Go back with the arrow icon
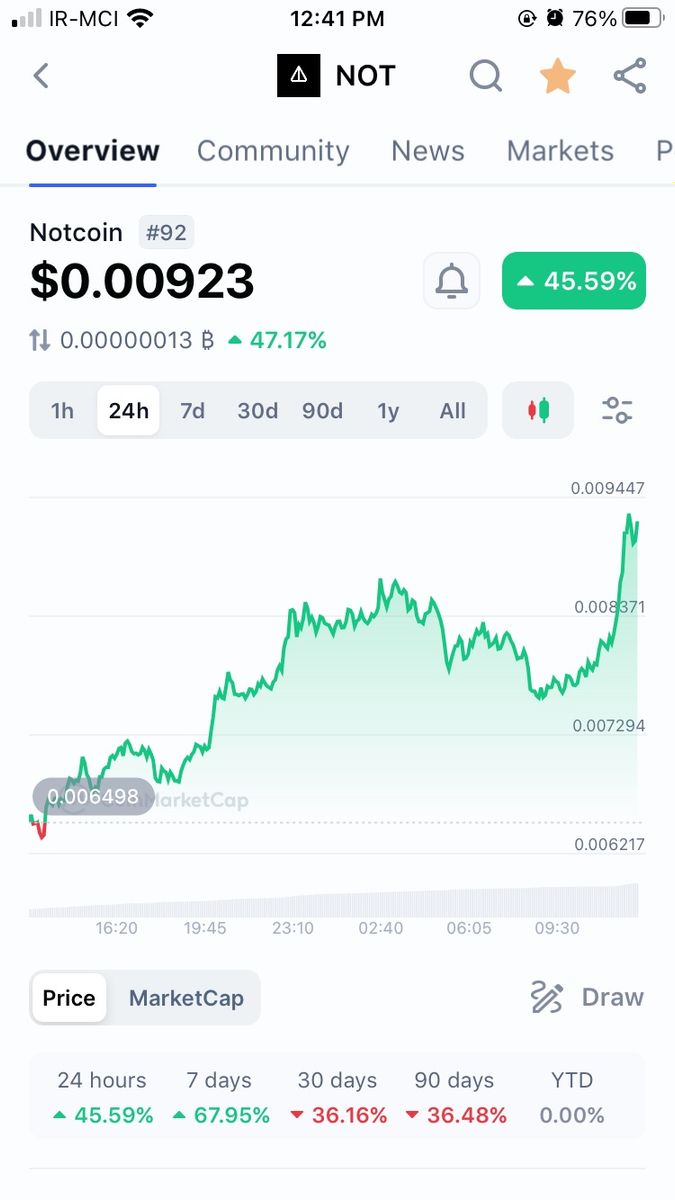Image resolution: width=675 pixels, height=1200 pixels. (41, 76)
